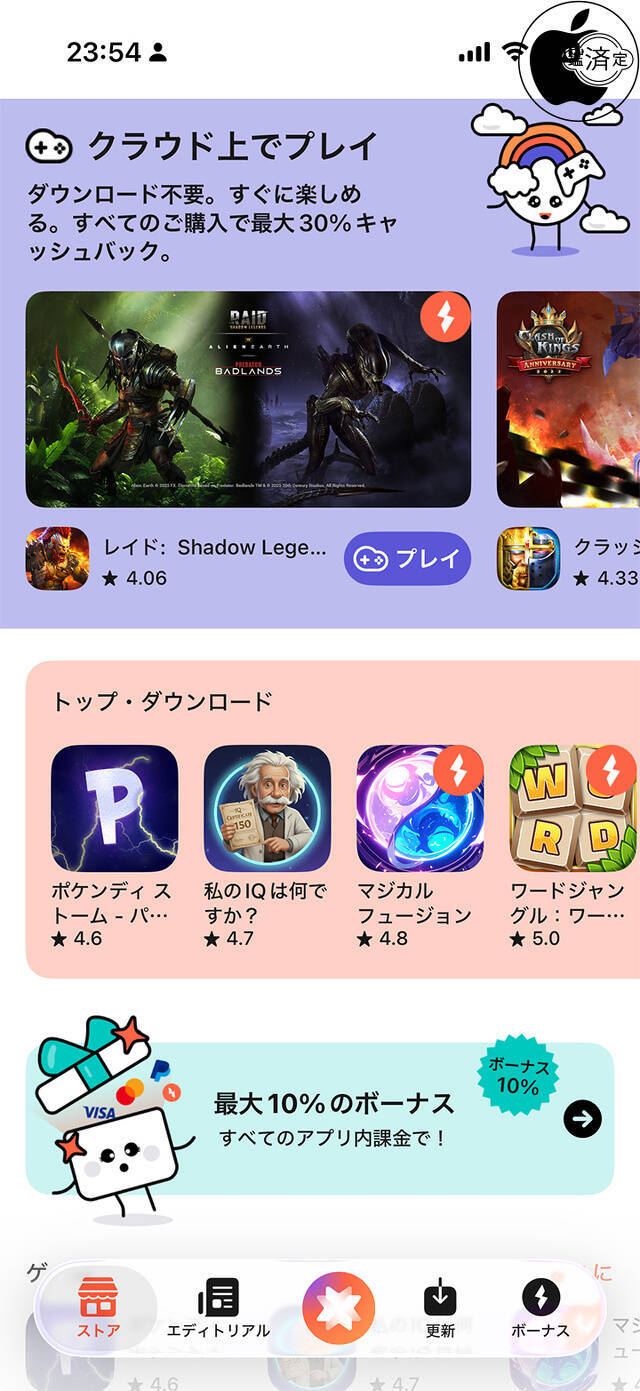Switch to the 更新 tab
This screenshot has height=1391, width=640.
[440, 1307]
